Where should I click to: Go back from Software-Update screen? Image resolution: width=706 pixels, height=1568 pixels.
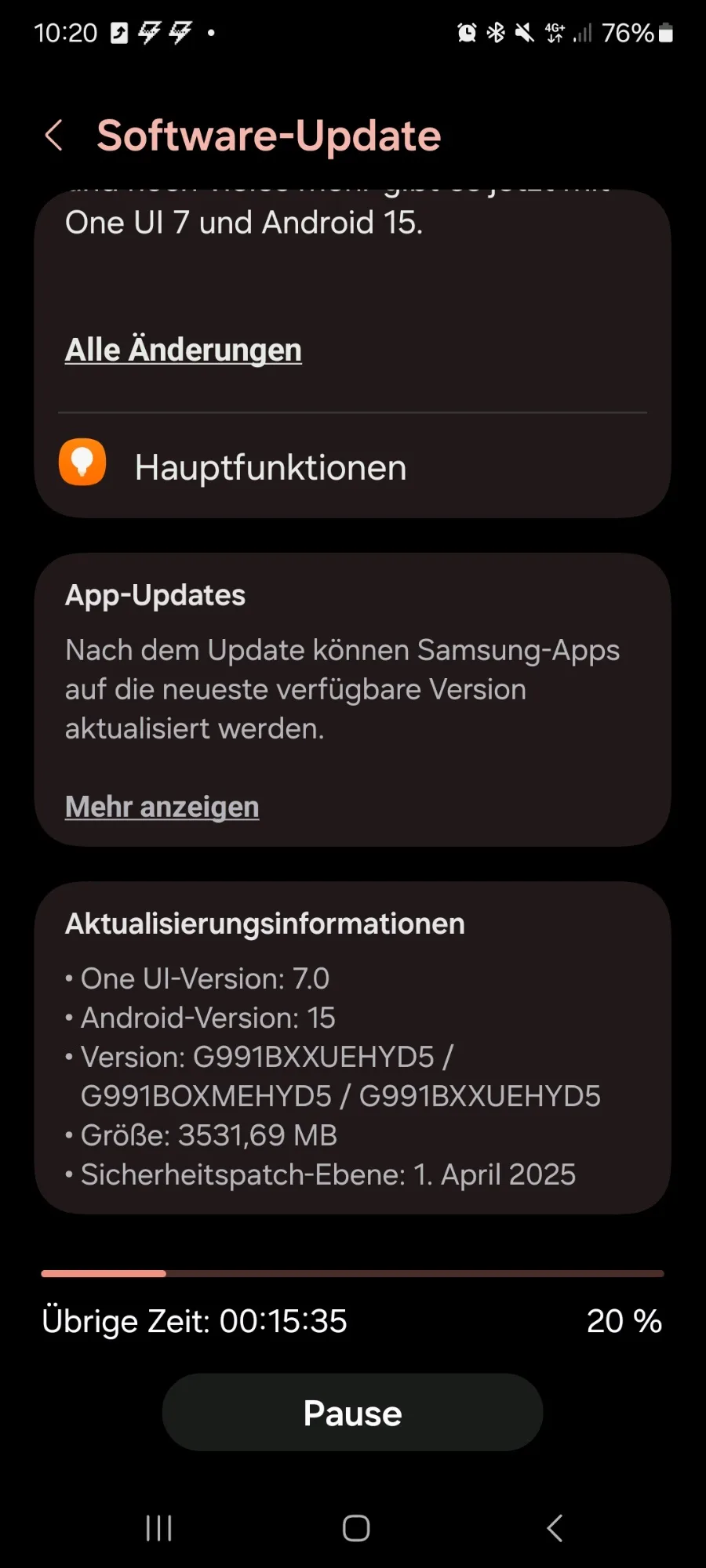[x=53, y=136]
